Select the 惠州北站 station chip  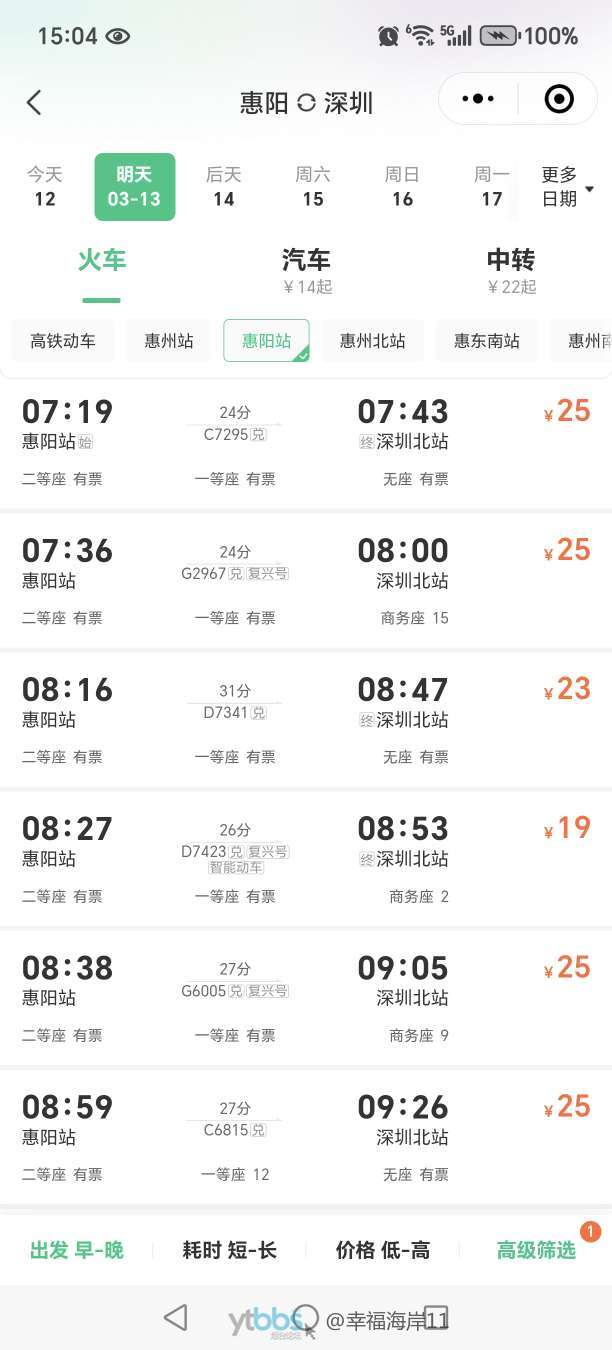point(372,341)
